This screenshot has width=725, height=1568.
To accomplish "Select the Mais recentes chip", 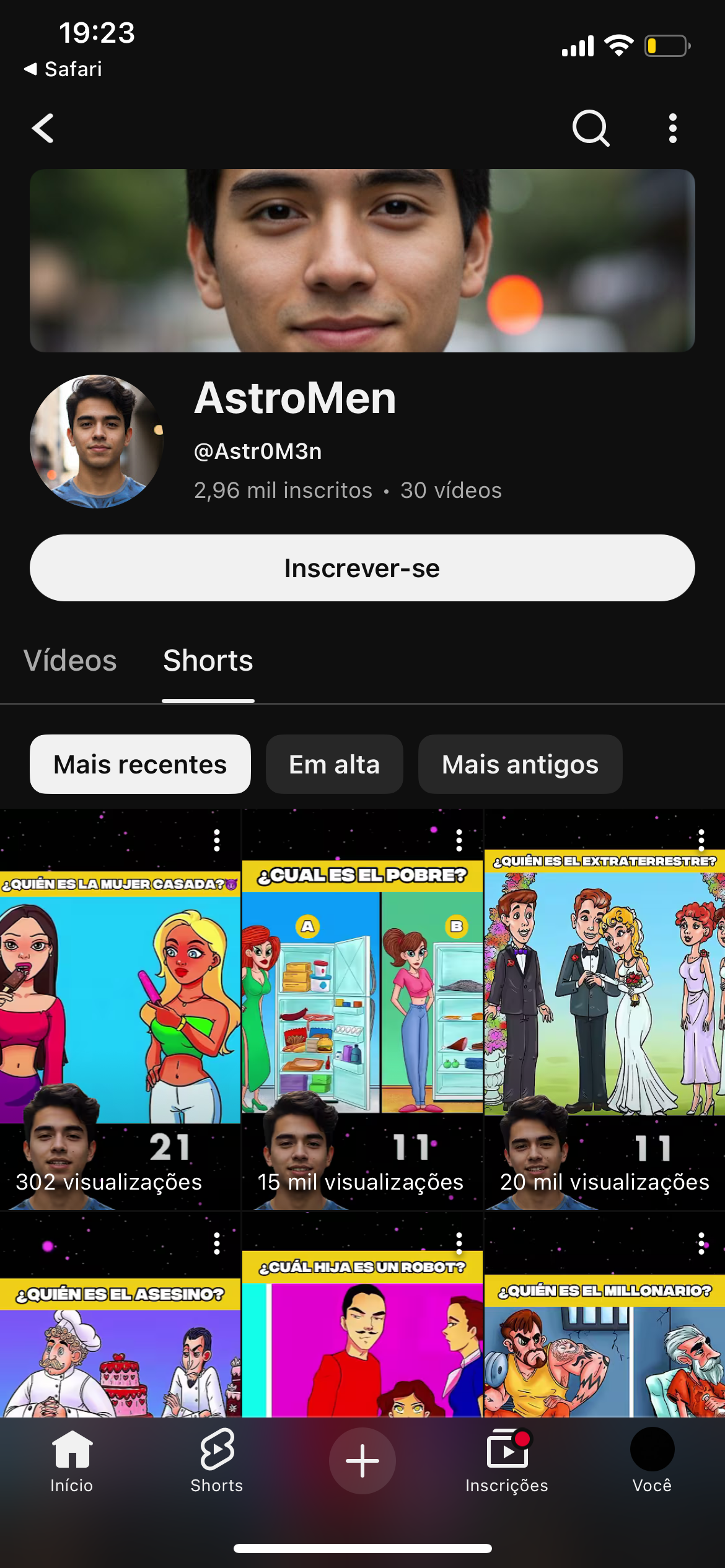I will pyautogui.click(x=140, y=764).
